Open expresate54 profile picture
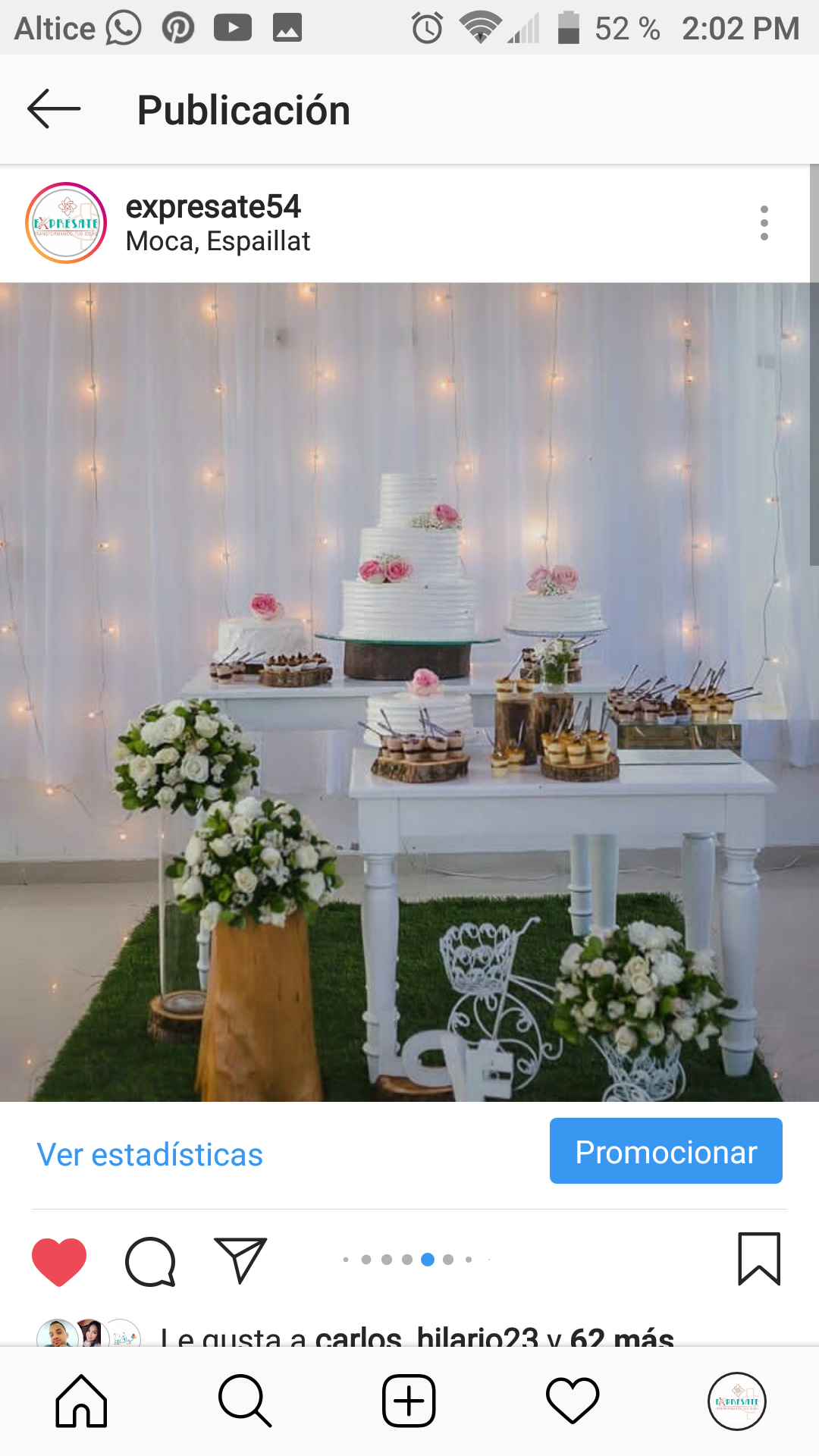 [x=66, y=223]
